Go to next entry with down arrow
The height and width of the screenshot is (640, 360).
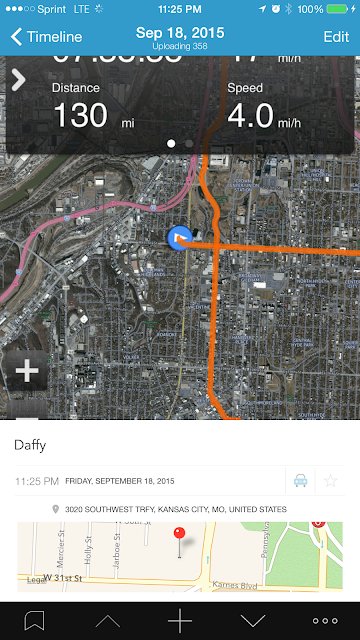tap(253, 621)
